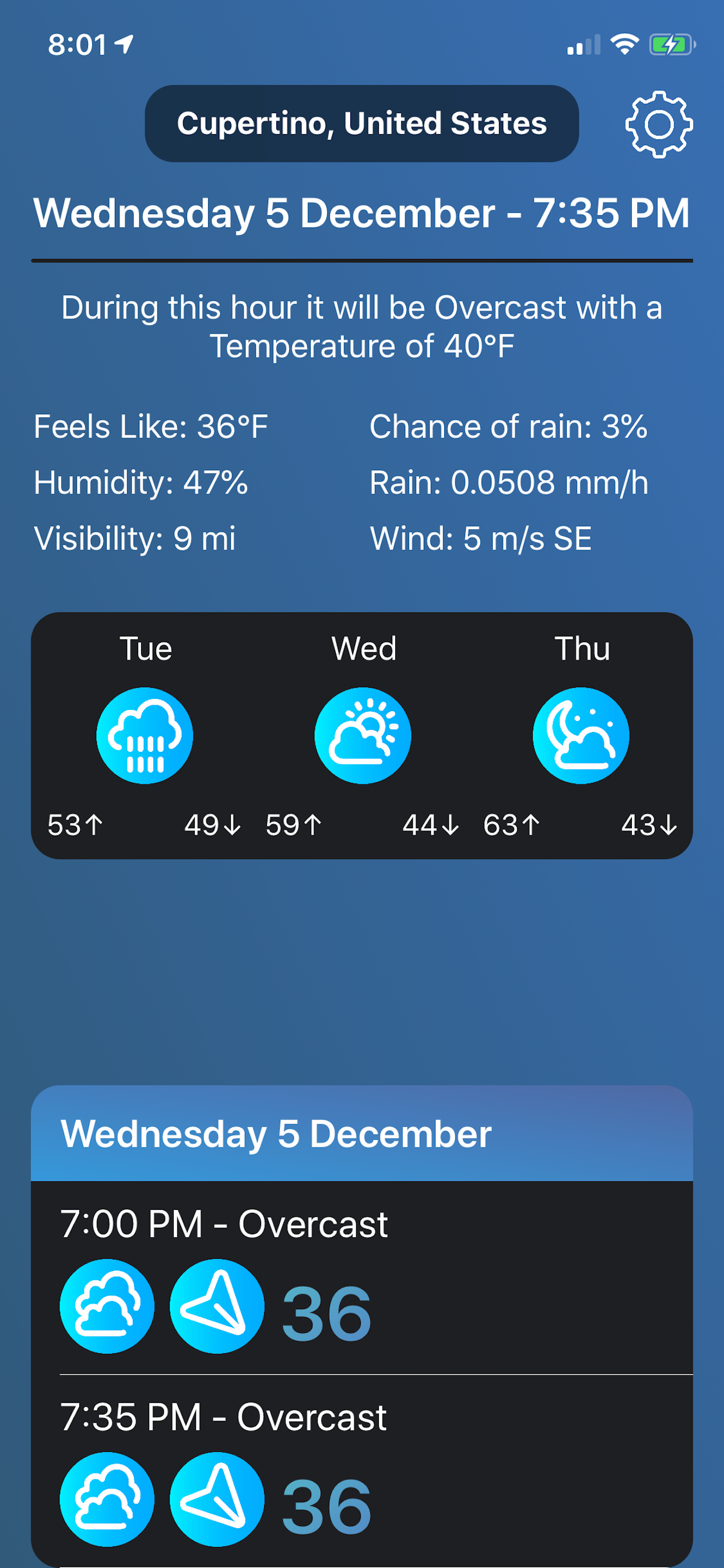The height and width of the screenshot is (1568, 724).
Task: Open the Cupertino, United States location selector
Action: click(361, 123)
